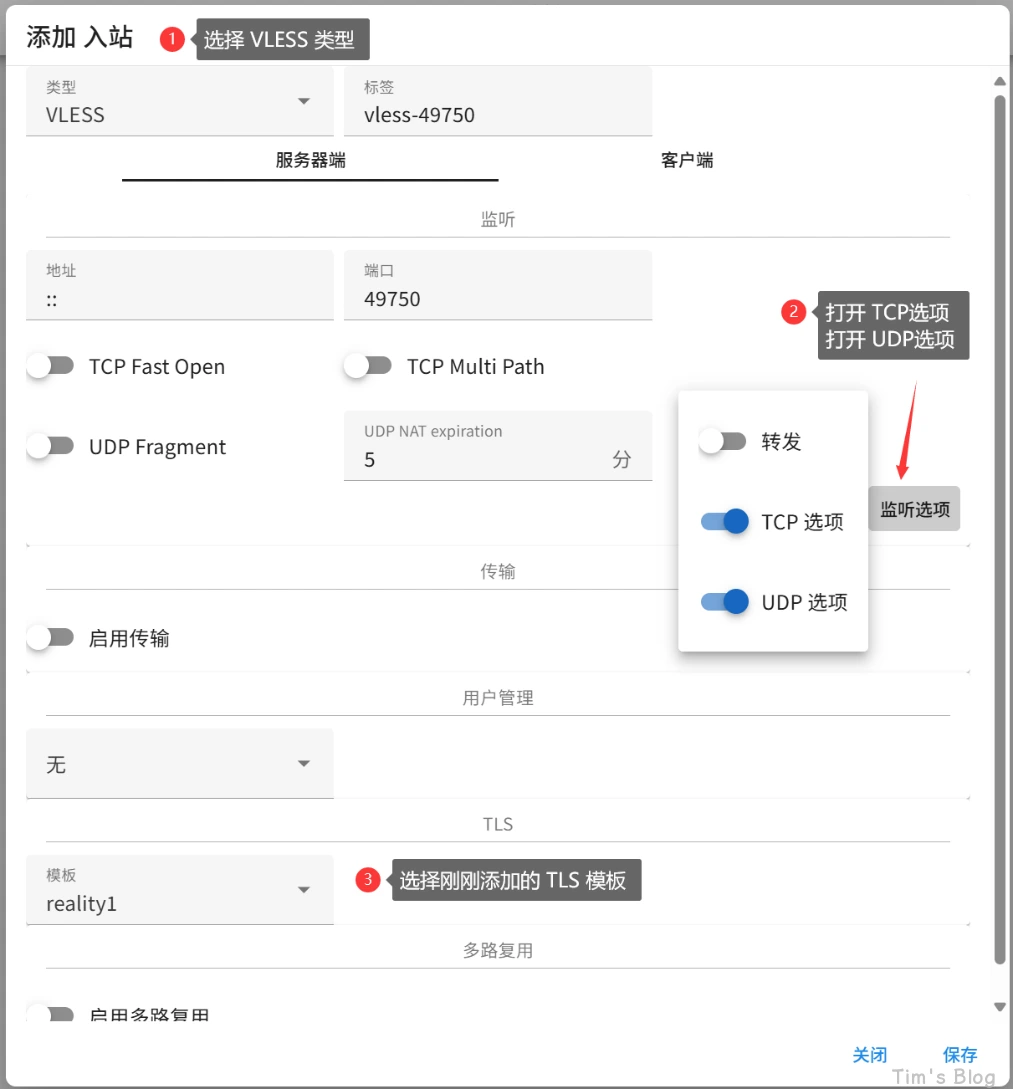Open the 类型 dropdown showing VLESS
The width and height of the screenshot is (1013, 1089).
180,102
